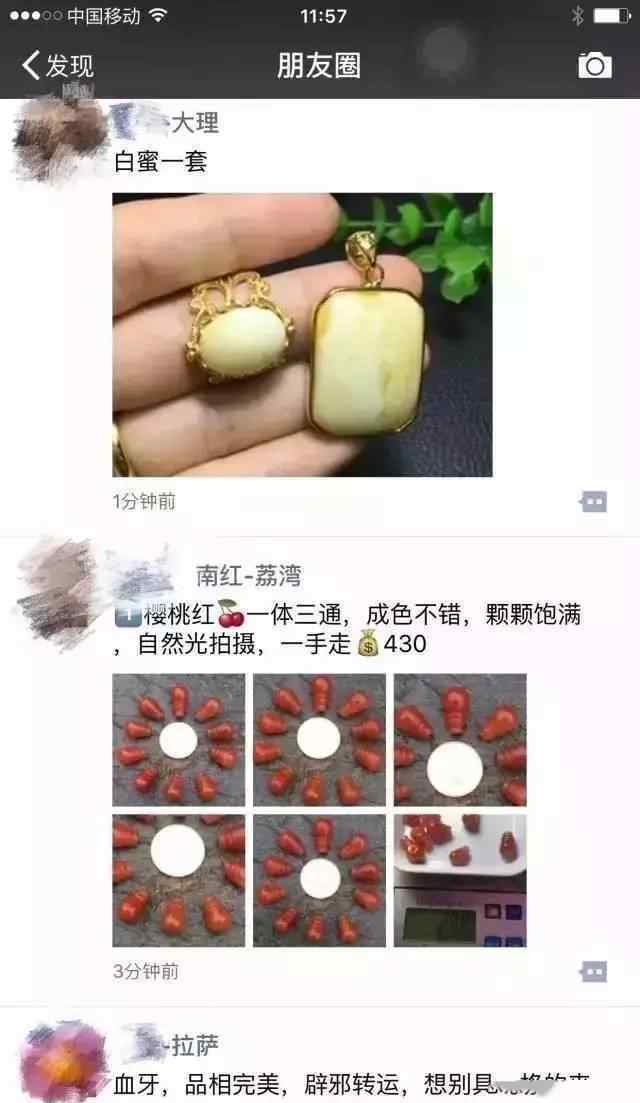640x1103 pixels.
Task: Open comment menu under 白蜜一套 post
Action: [594, 502]
